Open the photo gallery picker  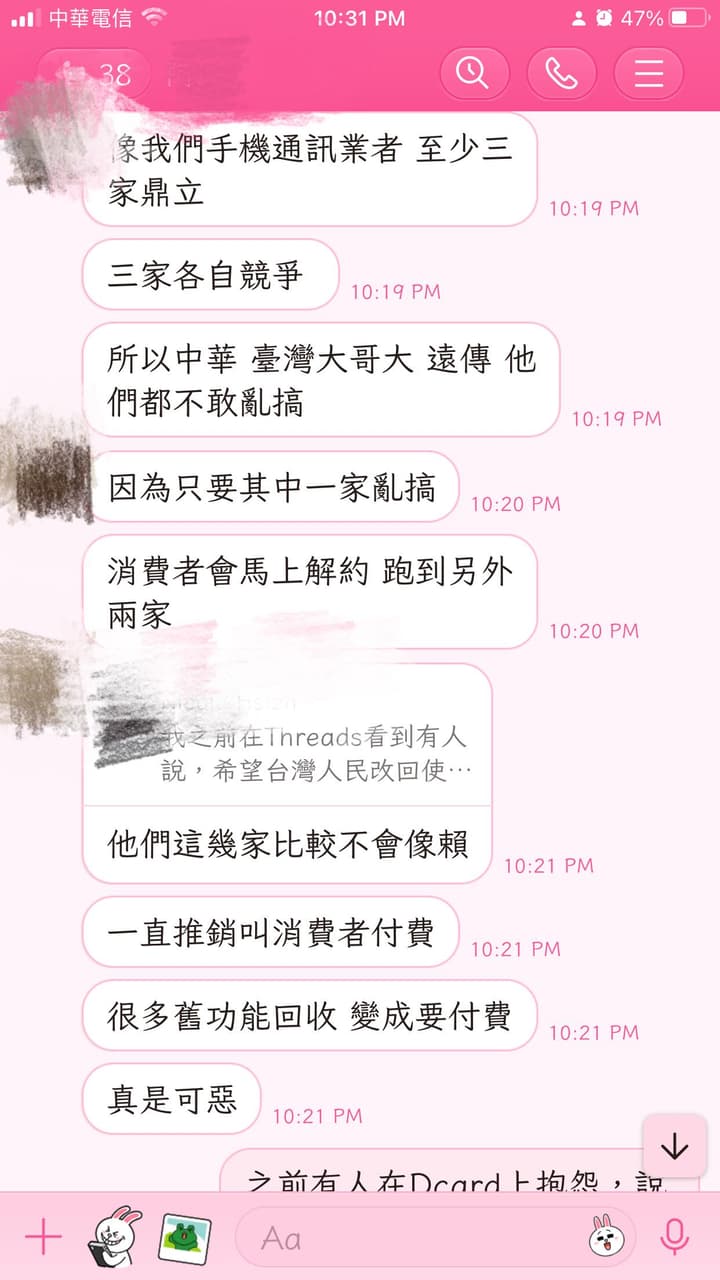coord(185,1238)
